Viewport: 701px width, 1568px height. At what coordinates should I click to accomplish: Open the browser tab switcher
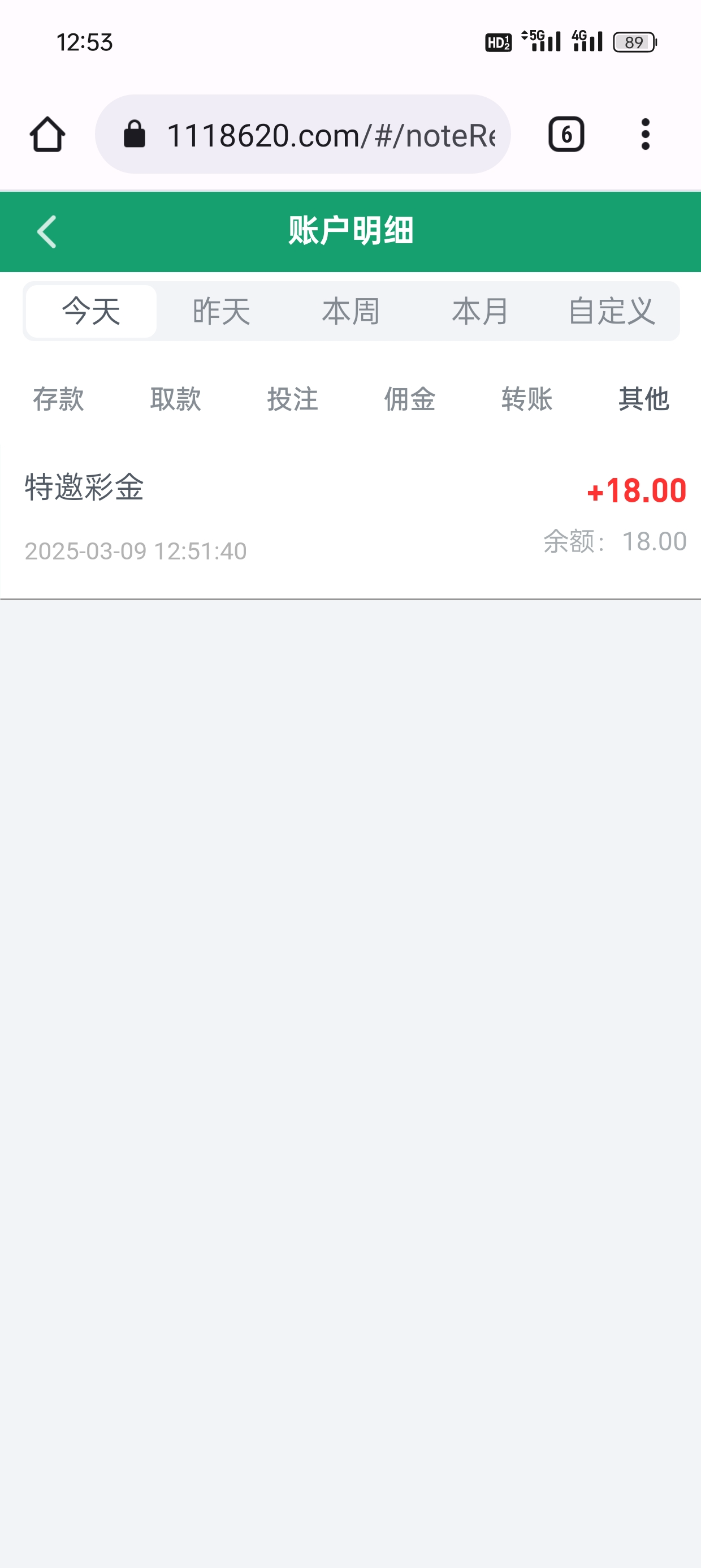(x=566, y=134)
